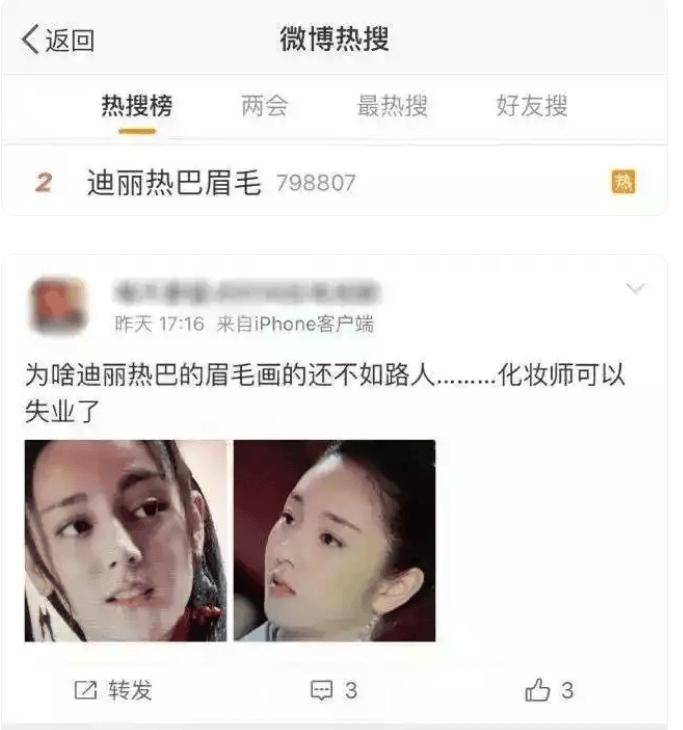
Task: Repost this Weibo with 转发
Action: click(113, 690)
